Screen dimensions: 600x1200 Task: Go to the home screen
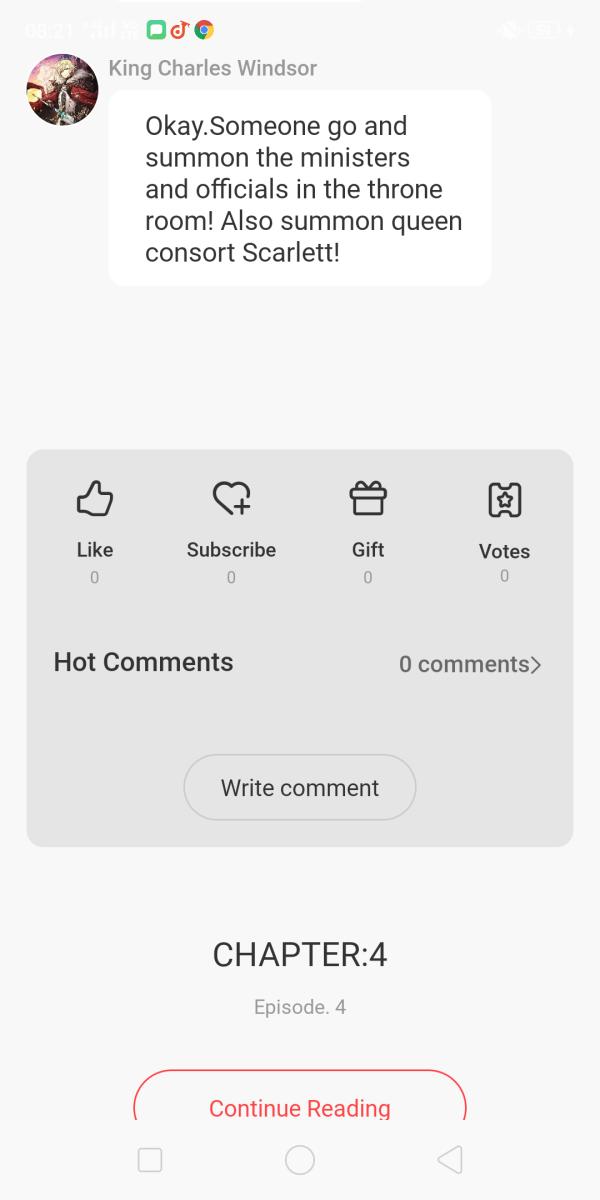pyautogui.click(x=300, y=1160)
